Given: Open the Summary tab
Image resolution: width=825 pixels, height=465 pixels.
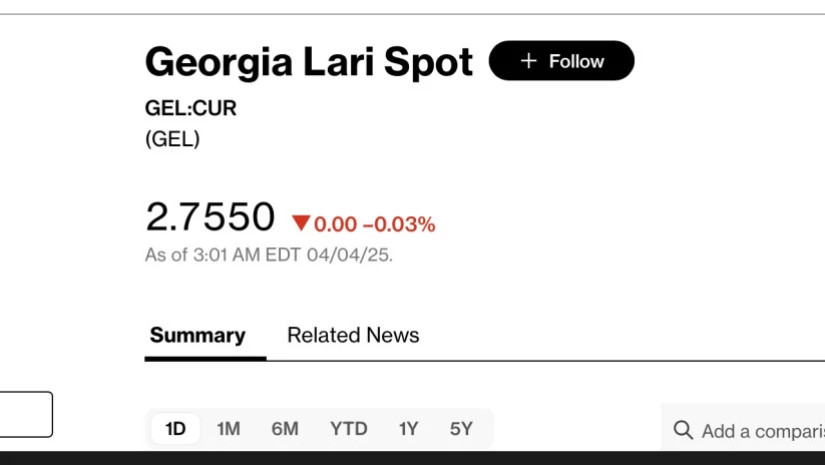Looking at the screenshot, I should coord(197,335).
